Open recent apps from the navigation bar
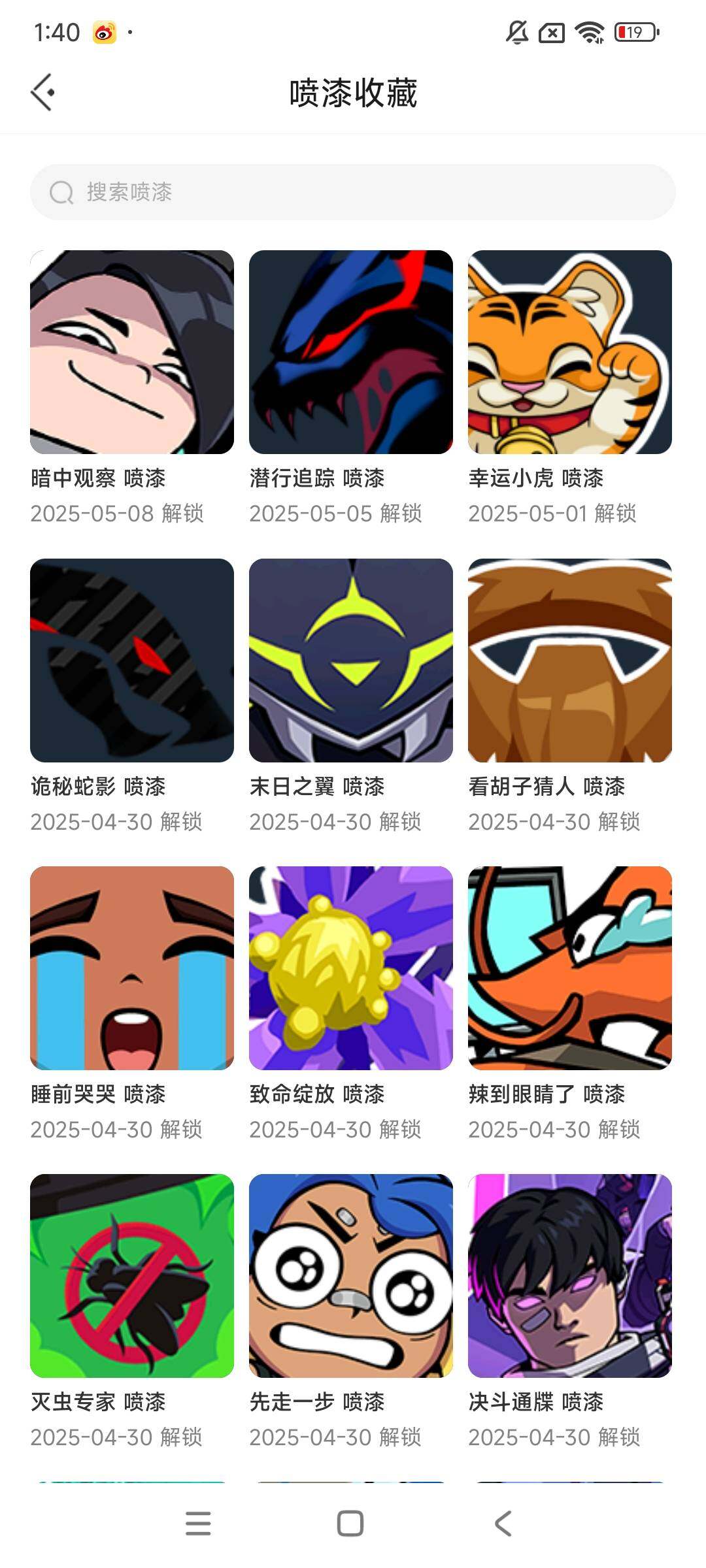This screenshot has width=706, height=1568. pos(198,1524)
